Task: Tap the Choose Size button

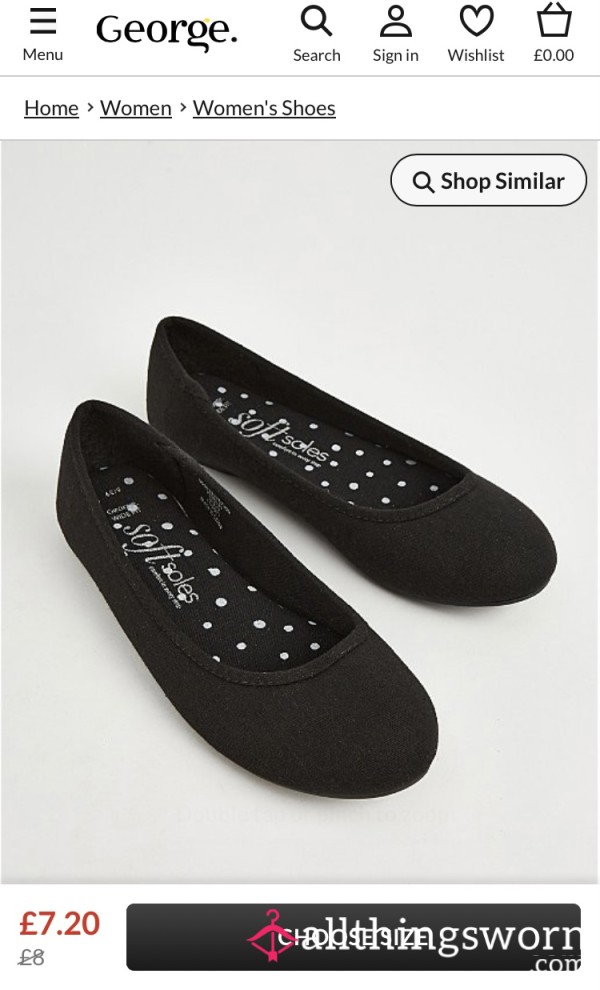Action: tap(353, 937)
